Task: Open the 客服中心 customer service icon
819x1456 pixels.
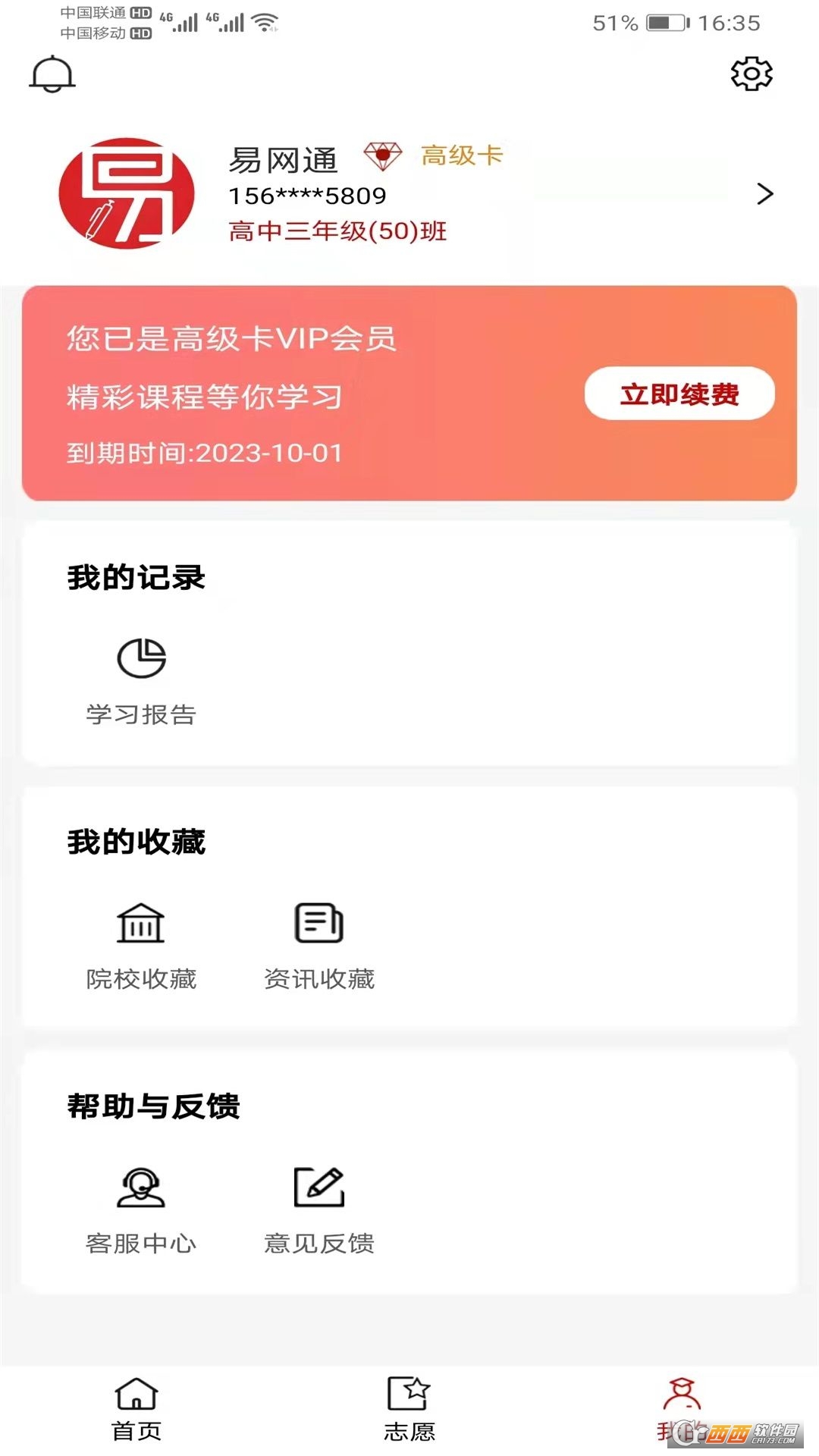Action: (141, 1188)
